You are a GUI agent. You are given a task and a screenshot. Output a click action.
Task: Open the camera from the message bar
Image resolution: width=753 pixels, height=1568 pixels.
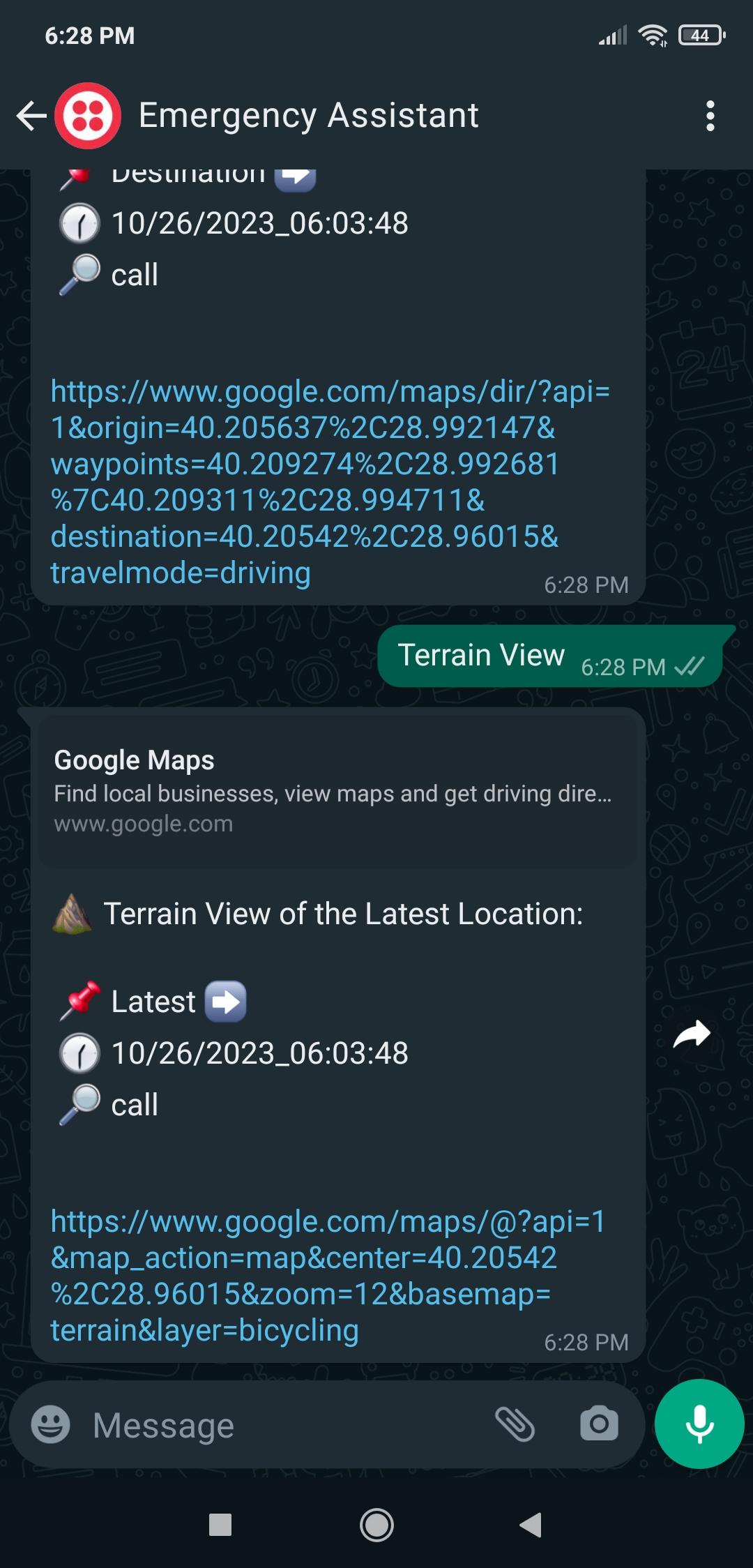pyautogui.click(x=598, y=1424)
